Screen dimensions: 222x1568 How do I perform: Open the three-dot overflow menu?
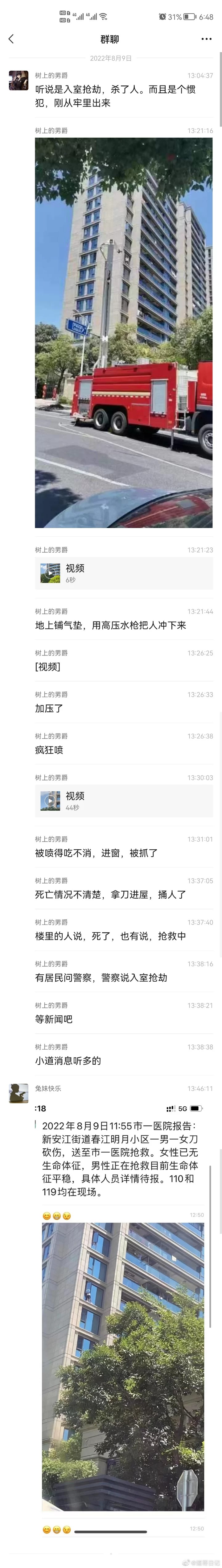pos(206,39)
